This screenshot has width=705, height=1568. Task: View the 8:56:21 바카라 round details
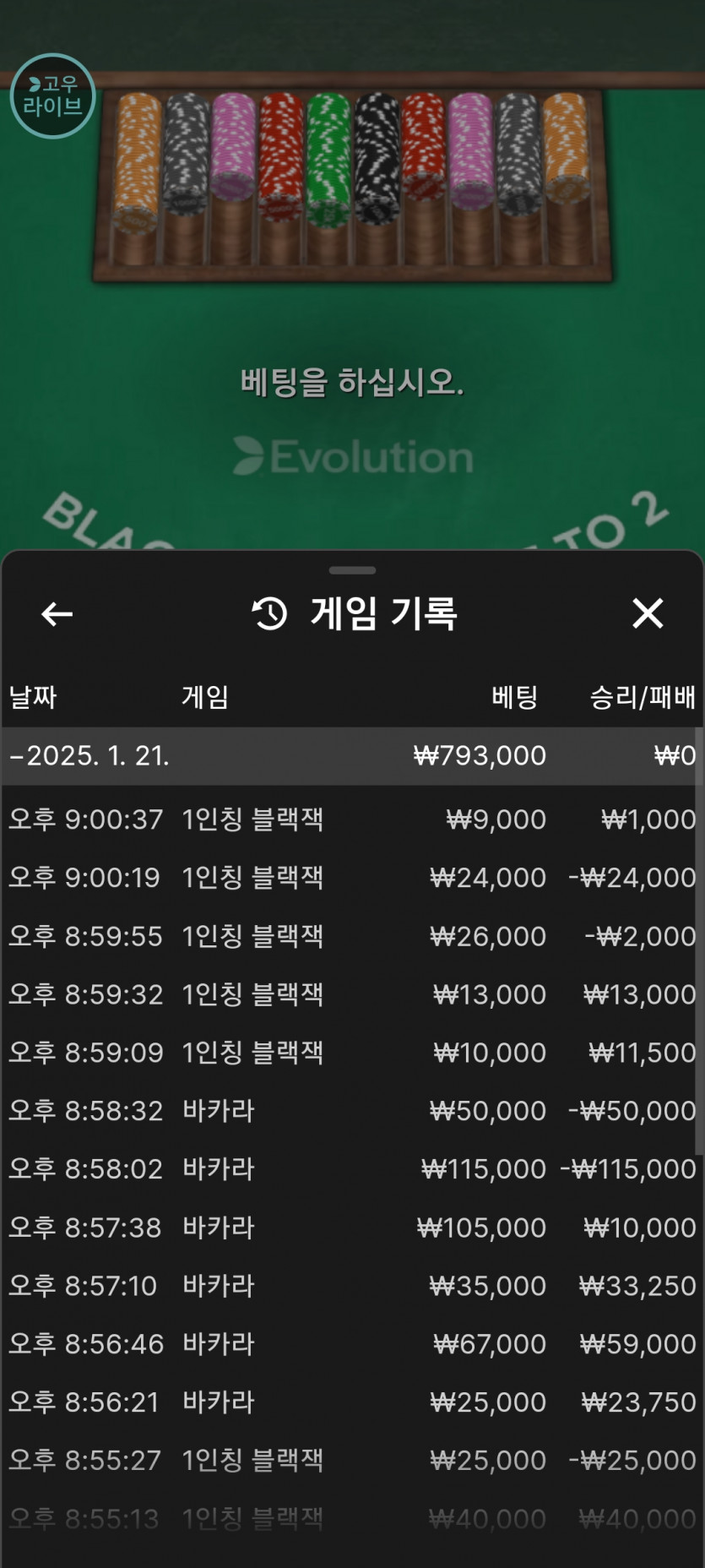352,1402
